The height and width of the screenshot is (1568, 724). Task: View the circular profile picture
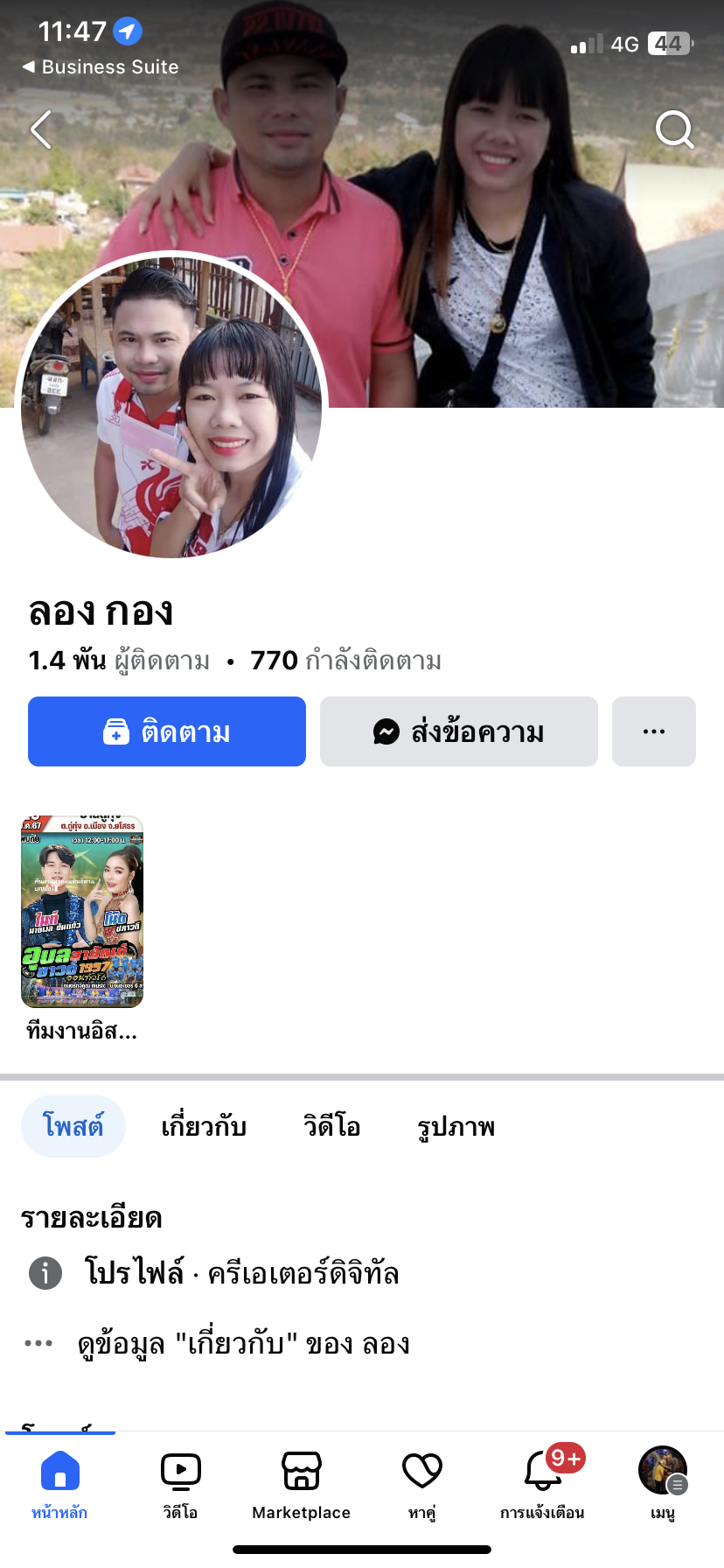click(x=171, y=405)
